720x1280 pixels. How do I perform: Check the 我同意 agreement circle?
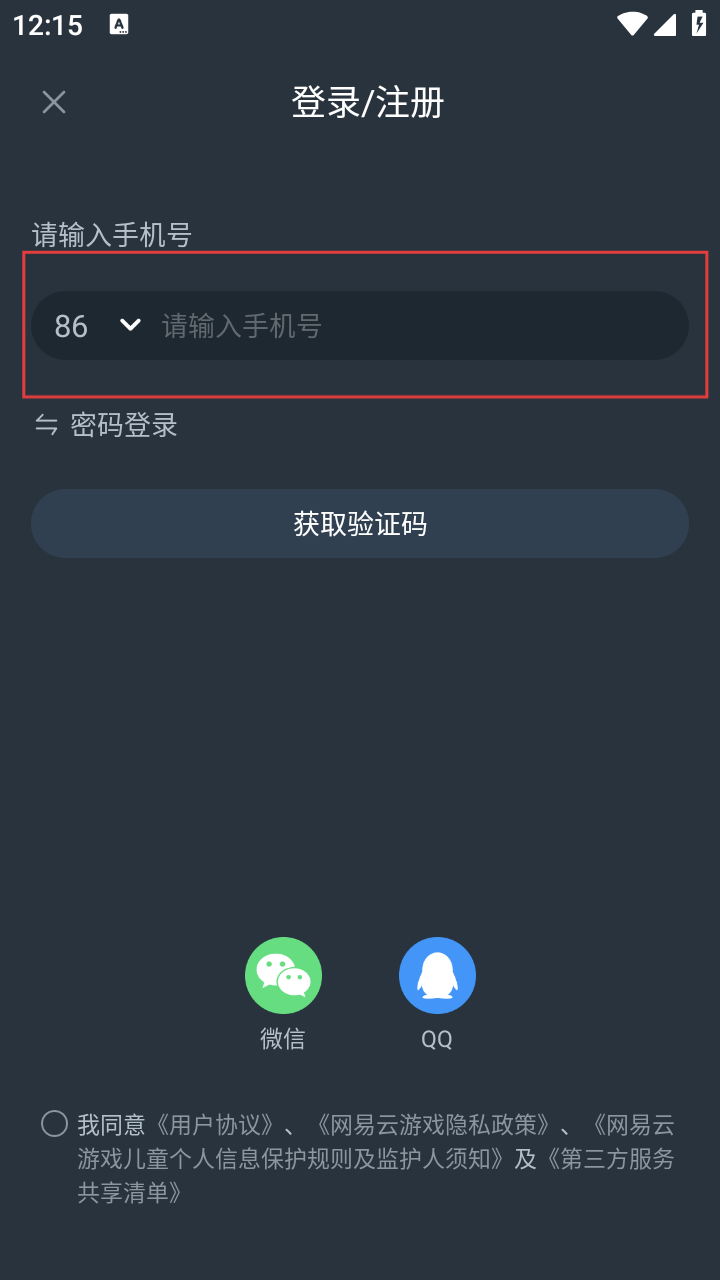54,1124
